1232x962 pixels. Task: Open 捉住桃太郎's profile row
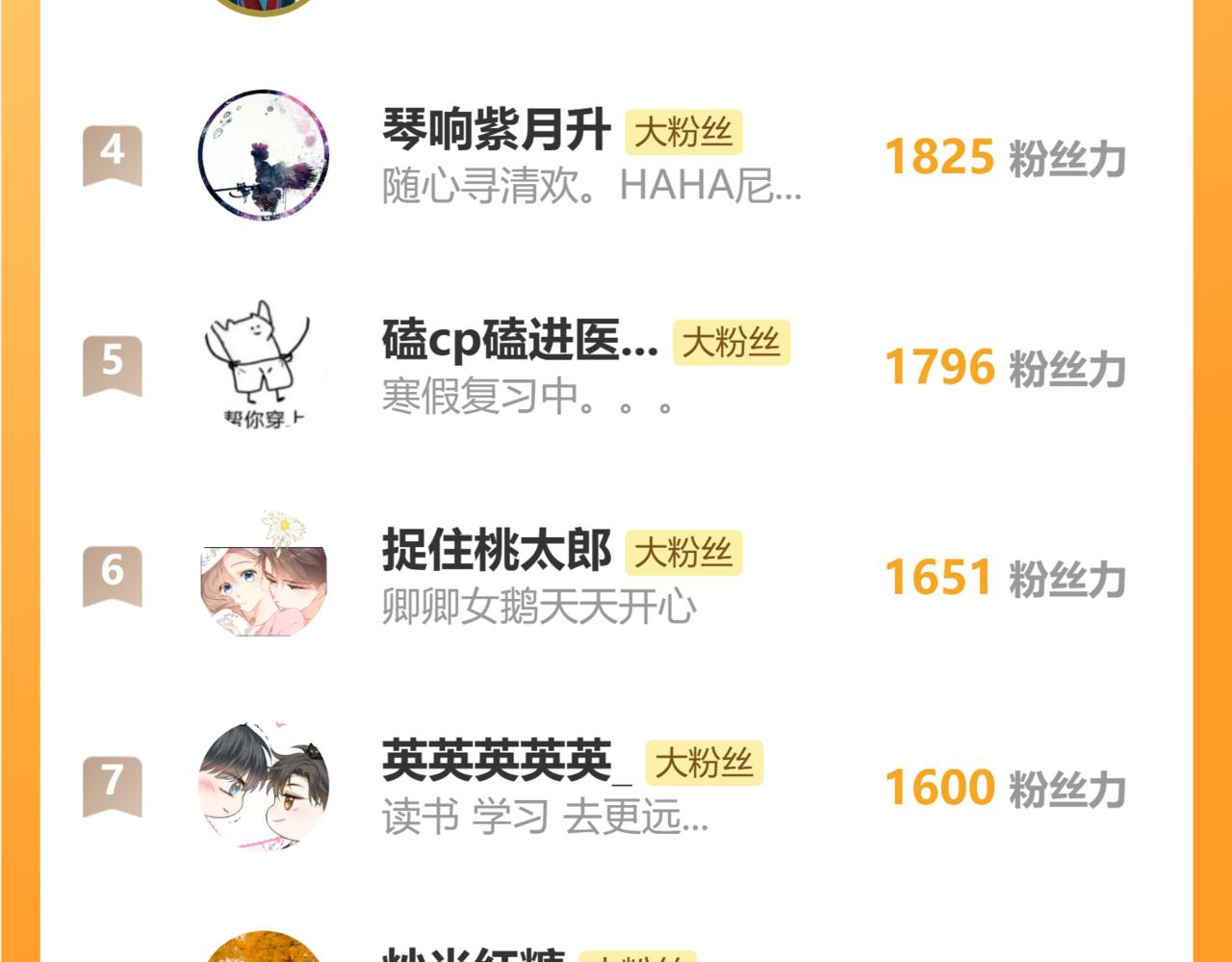pyautogui.click(x=616, y=576)
